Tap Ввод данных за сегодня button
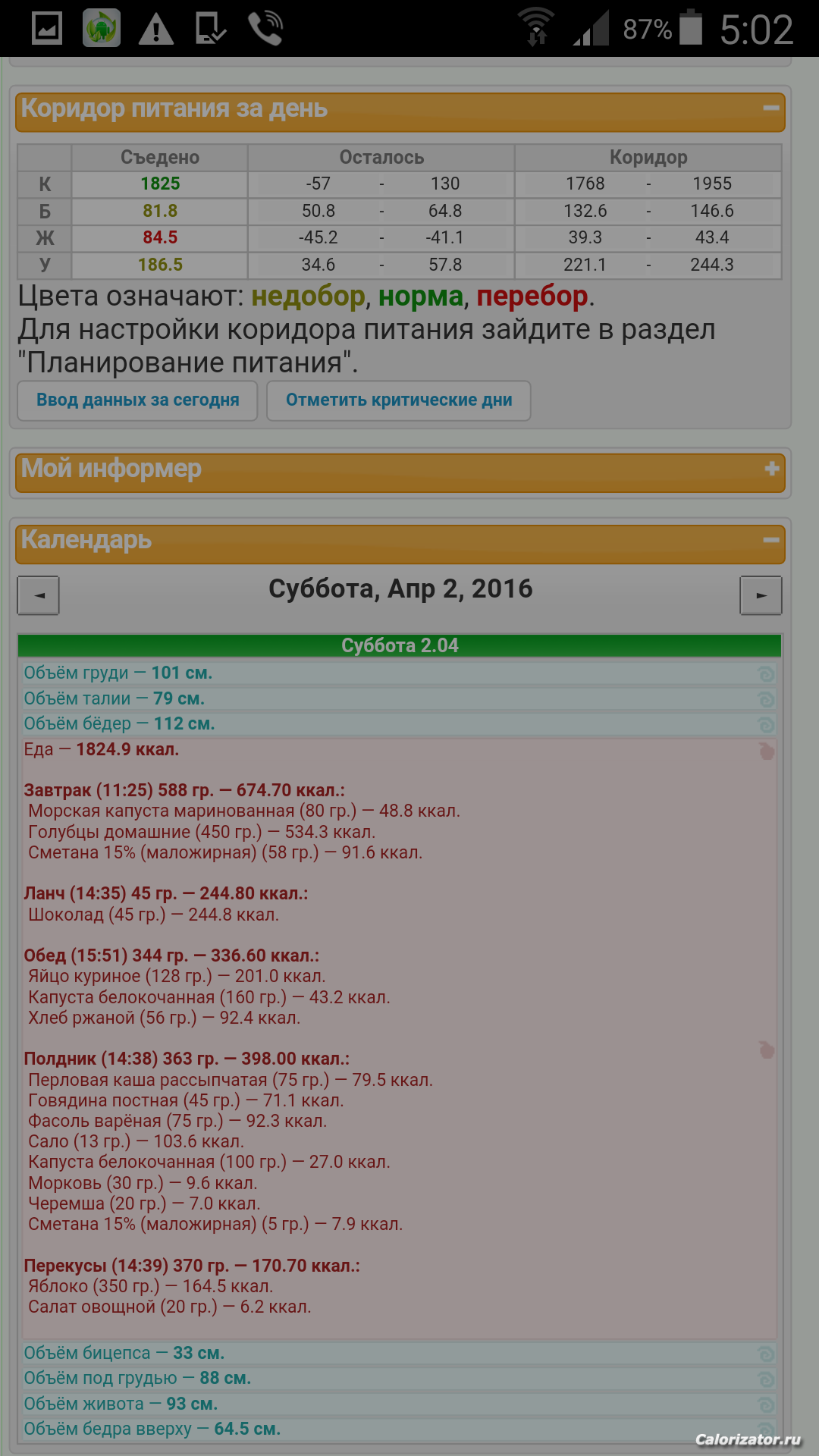The height and width of the screenshot is (1456, 819). [138, 400]
